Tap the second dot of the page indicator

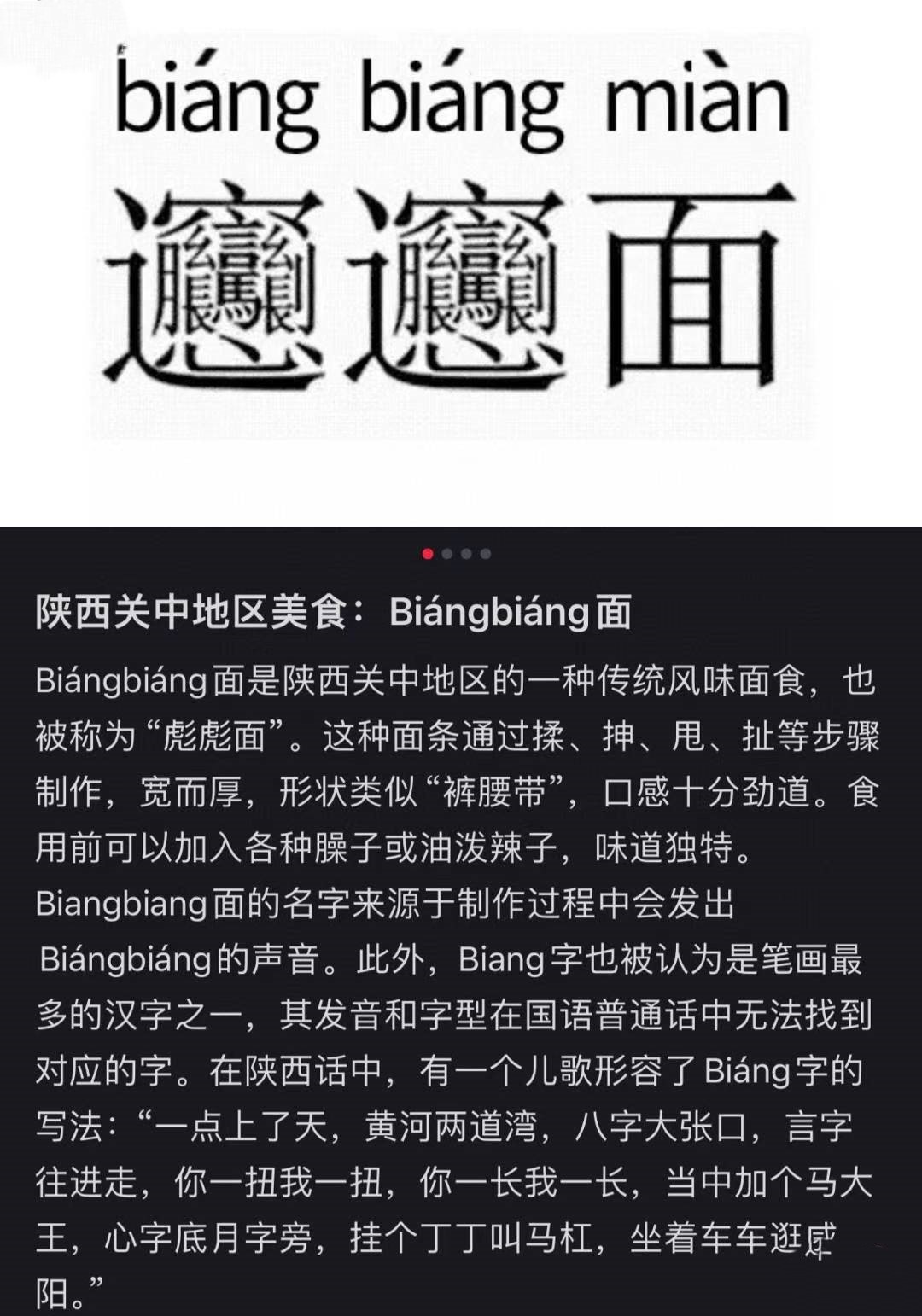click(447, 554)
